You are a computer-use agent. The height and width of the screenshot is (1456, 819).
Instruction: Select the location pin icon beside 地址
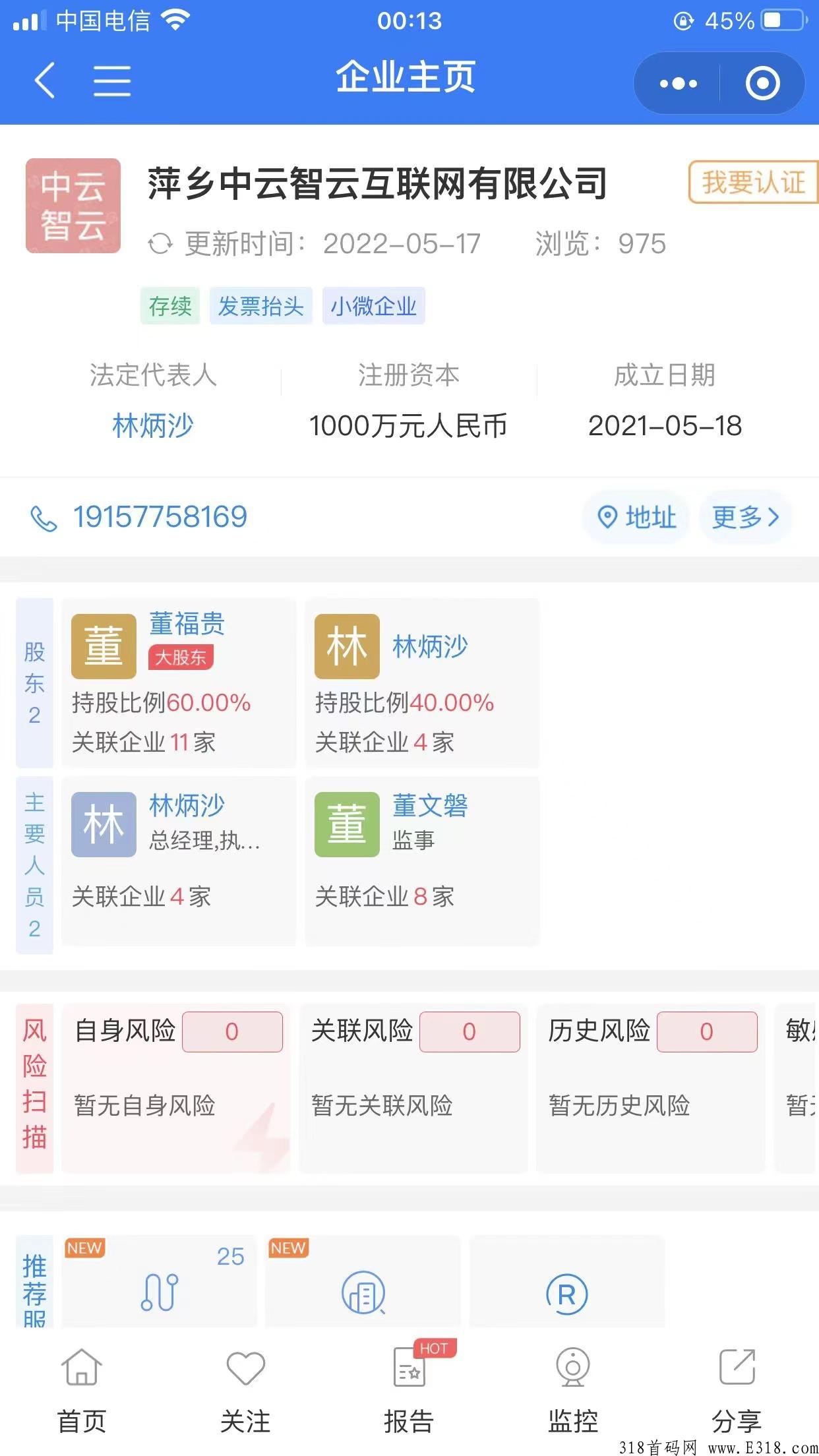608,518
